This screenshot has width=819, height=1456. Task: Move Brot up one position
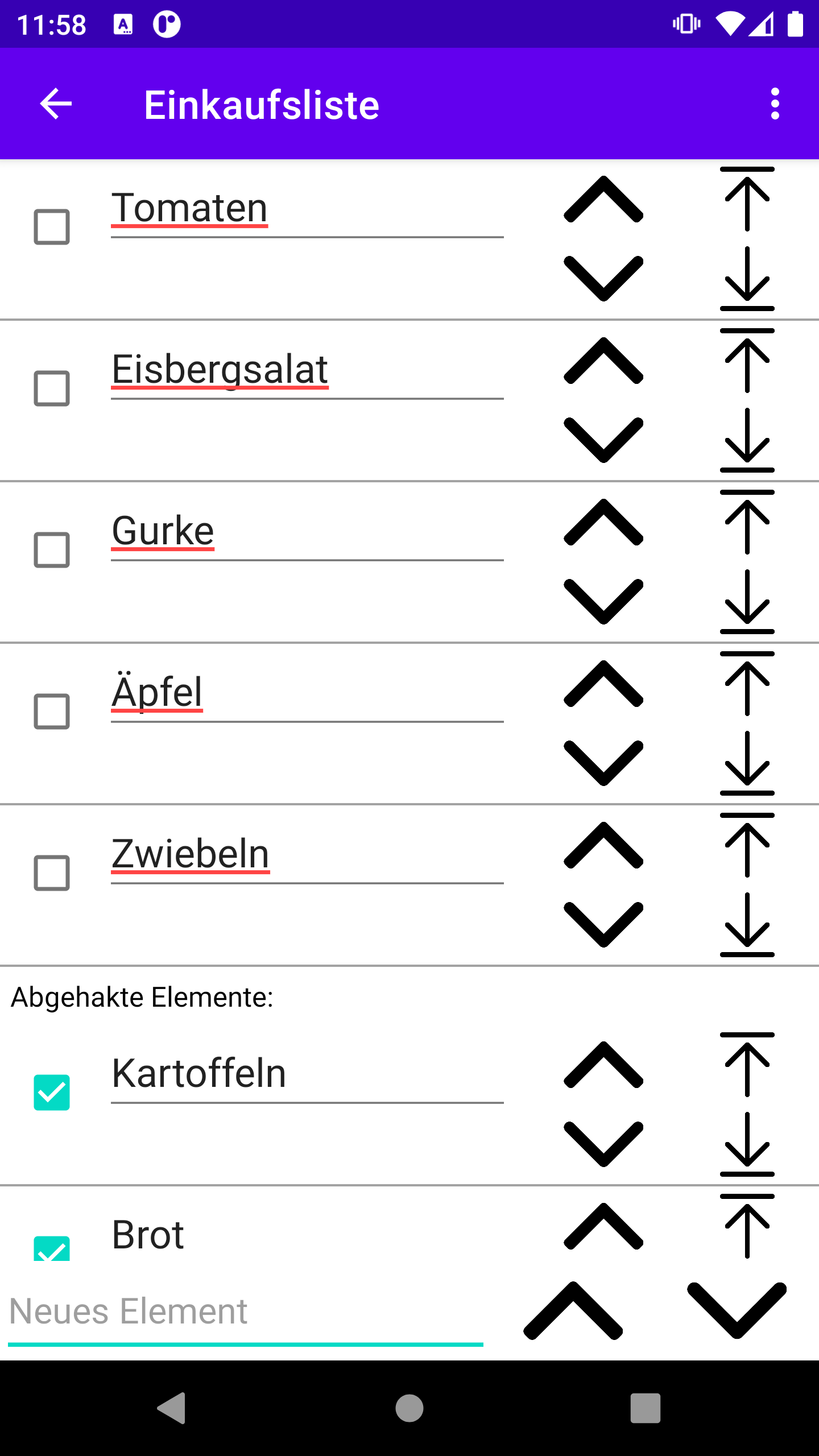[x=603, y=1227]
